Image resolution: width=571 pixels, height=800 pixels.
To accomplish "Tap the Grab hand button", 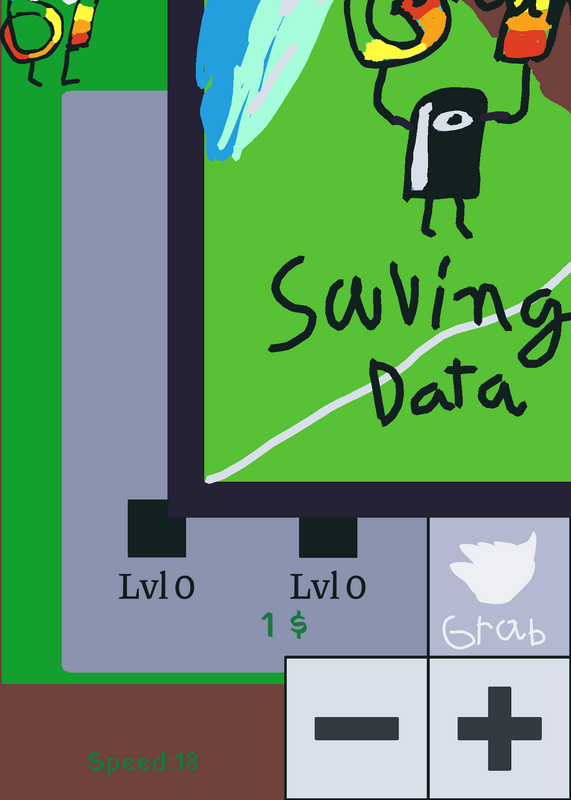I will [x=499, y=587].
